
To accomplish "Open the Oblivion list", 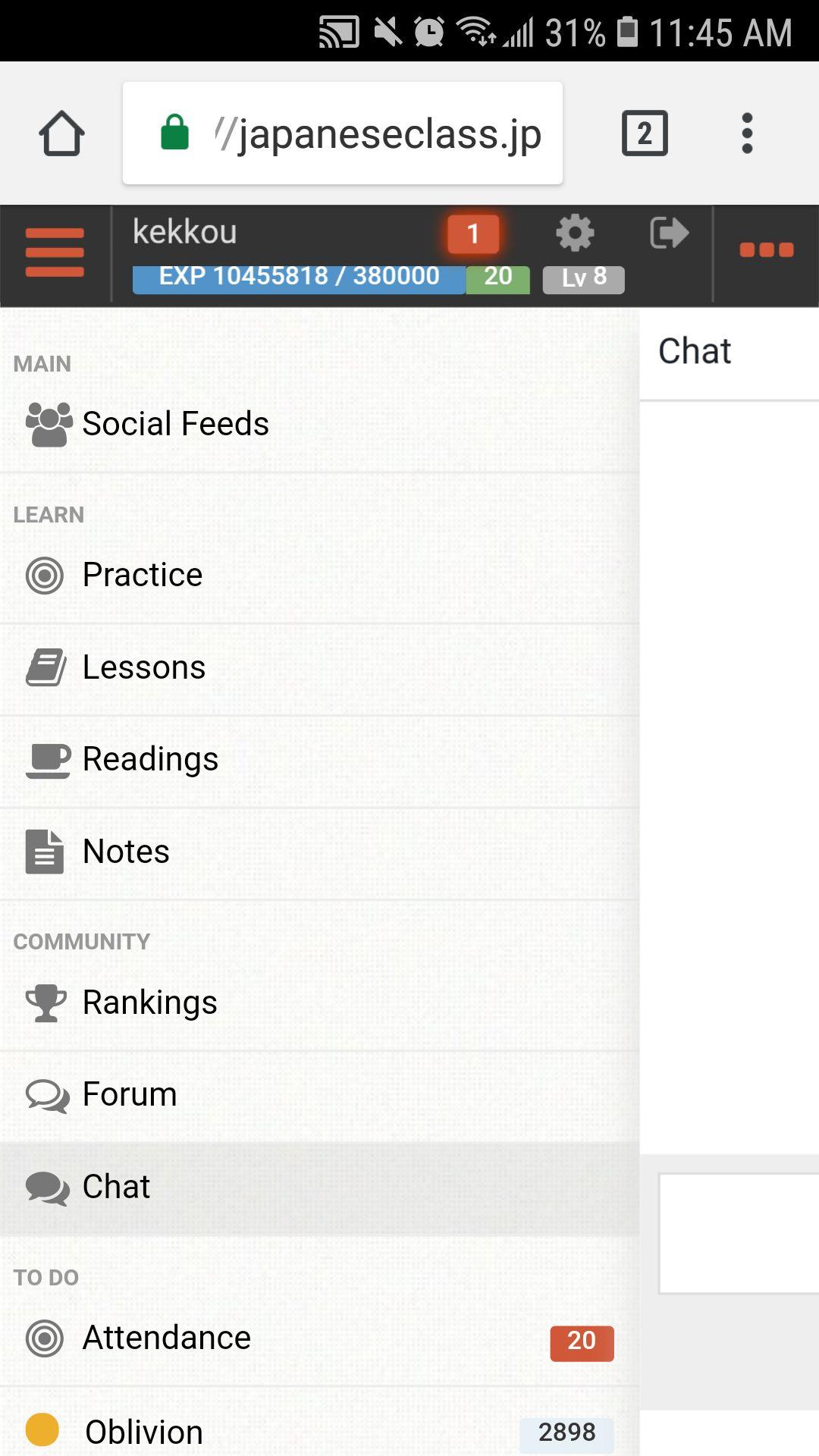I will pos(144,1432).
